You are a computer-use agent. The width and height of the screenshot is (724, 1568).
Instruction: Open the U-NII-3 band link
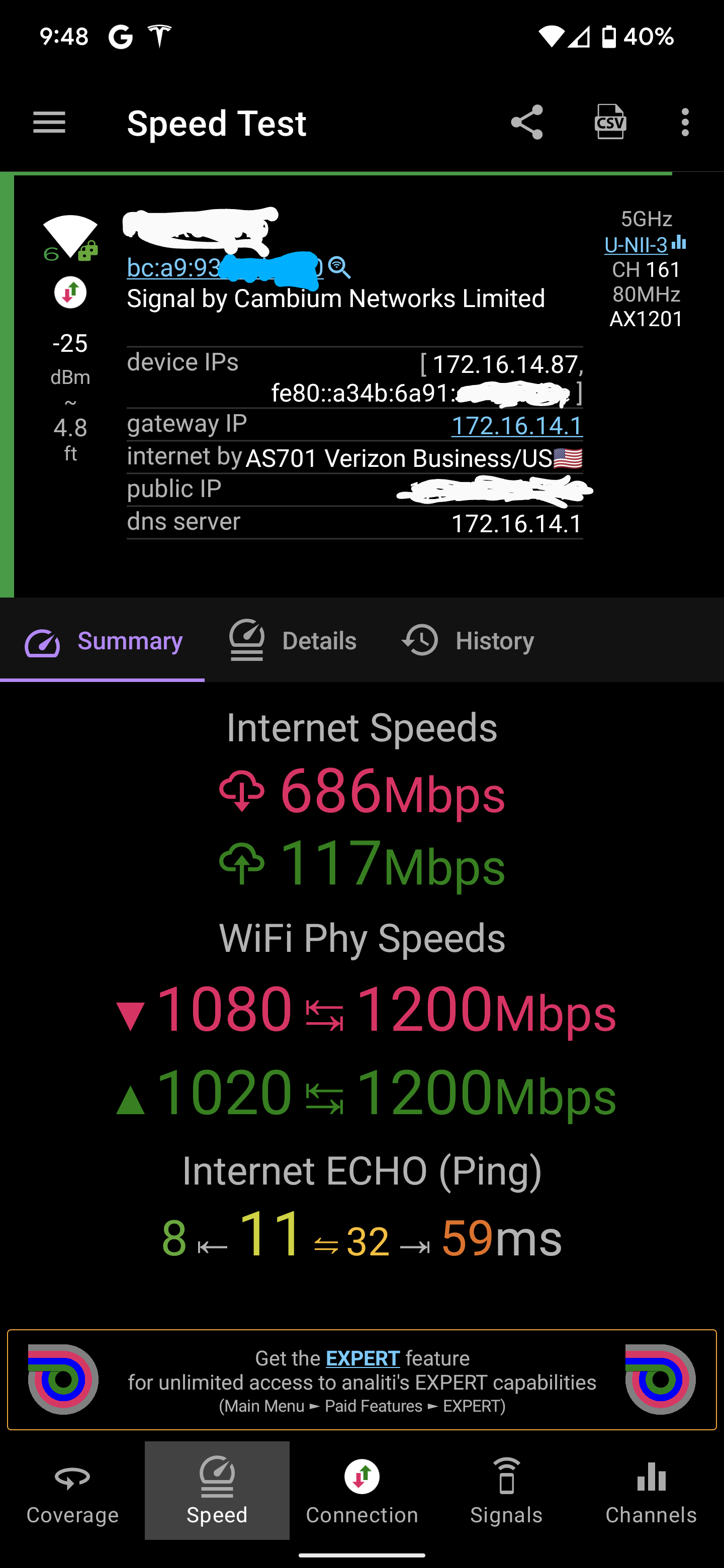[637, 245]
